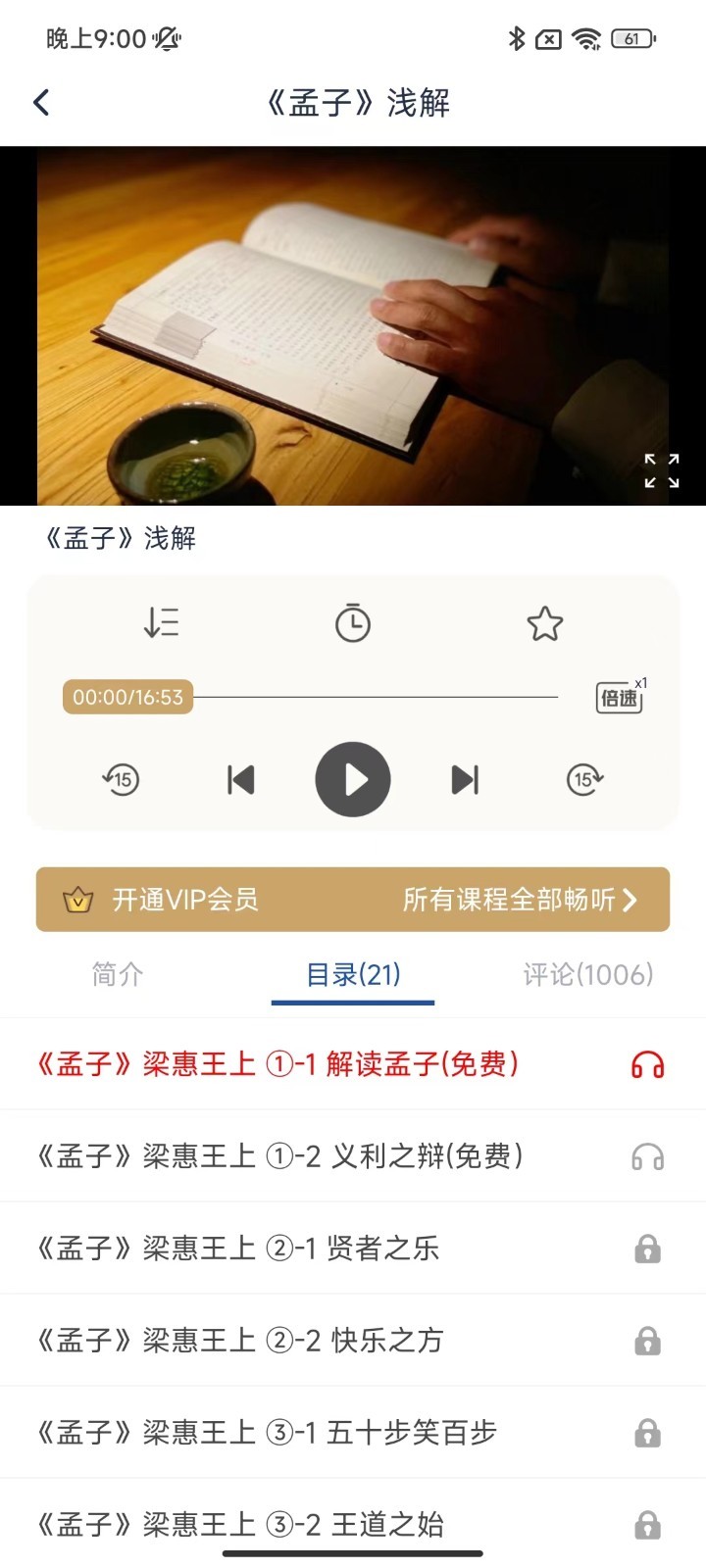Screen dimensions: 706x1568
Task: Open locked lesson ②-1 贤者之乐
Action: 238,1249
